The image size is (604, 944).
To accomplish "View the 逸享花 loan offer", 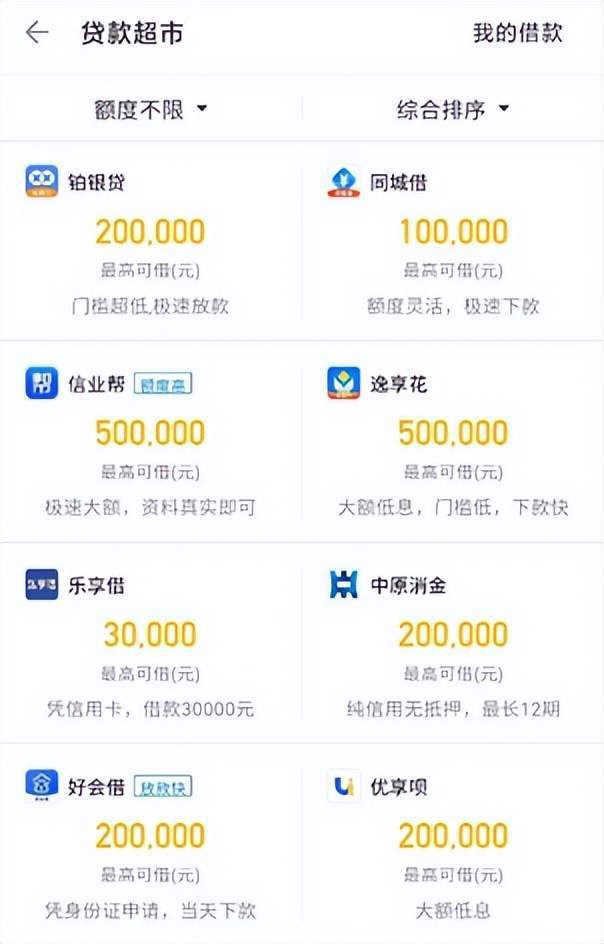I will (x=453, y=442).
